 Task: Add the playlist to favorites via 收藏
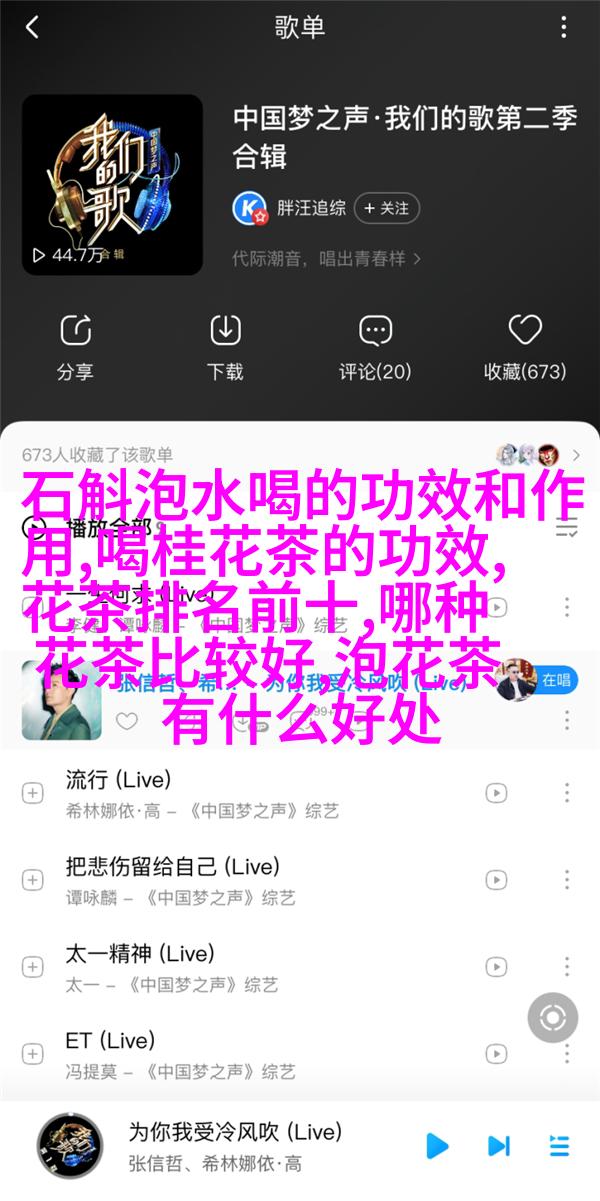525,347
